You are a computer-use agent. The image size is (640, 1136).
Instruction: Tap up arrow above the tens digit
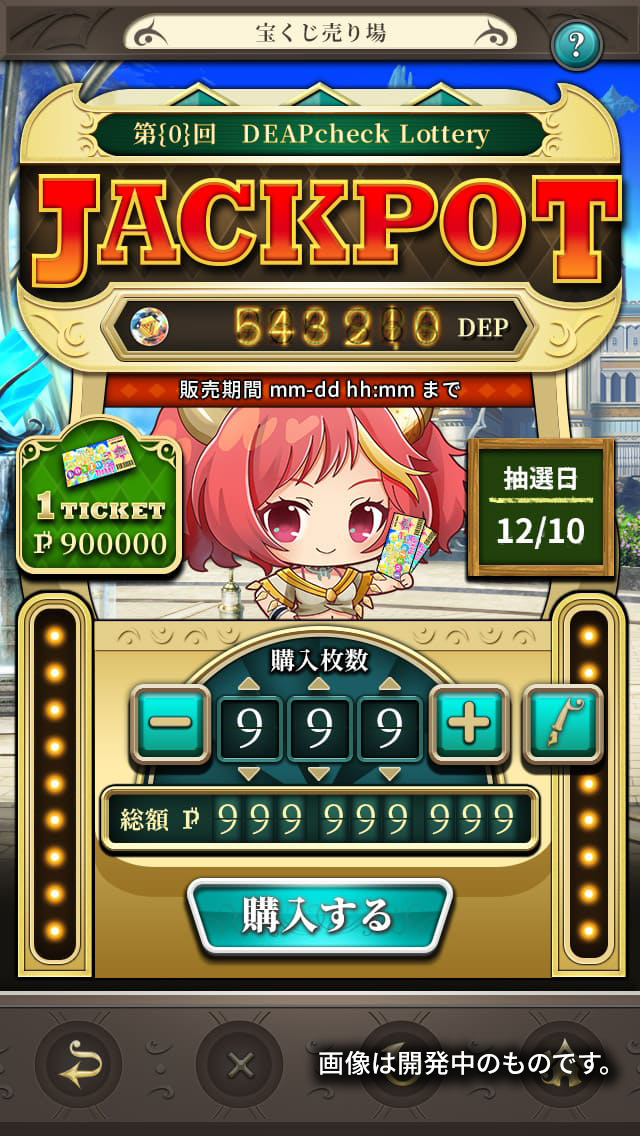[319, 684]
